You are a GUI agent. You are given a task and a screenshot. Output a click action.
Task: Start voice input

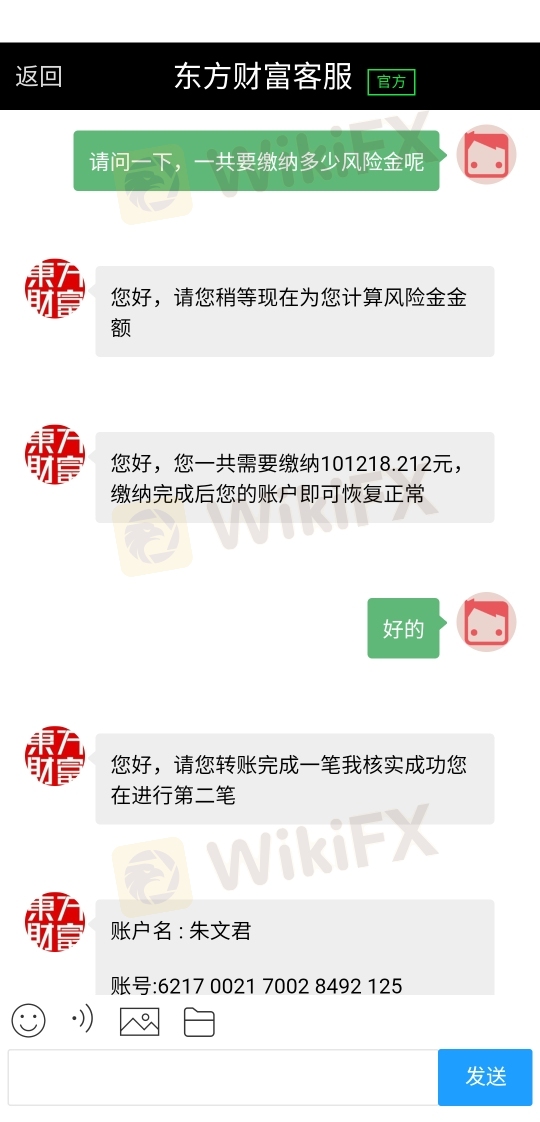82,1020
